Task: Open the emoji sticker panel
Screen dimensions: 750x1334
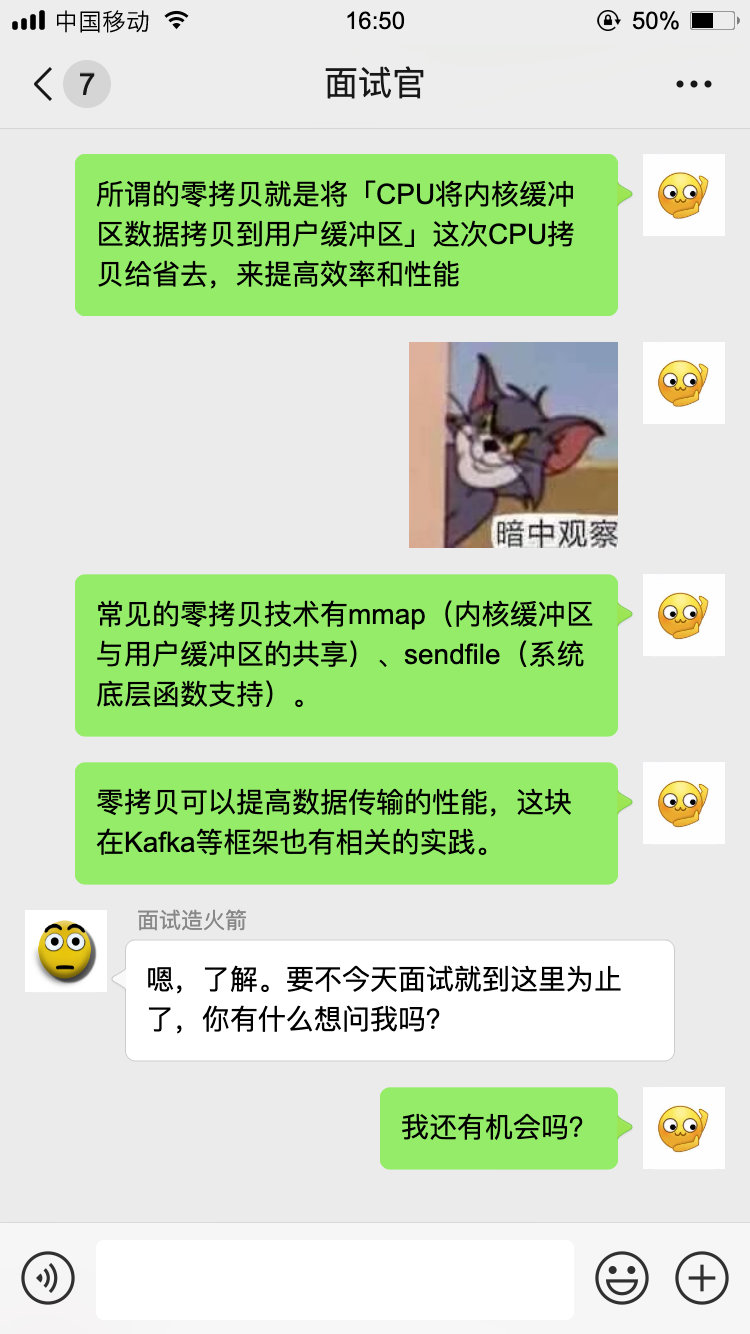Action: (621, 1278)
